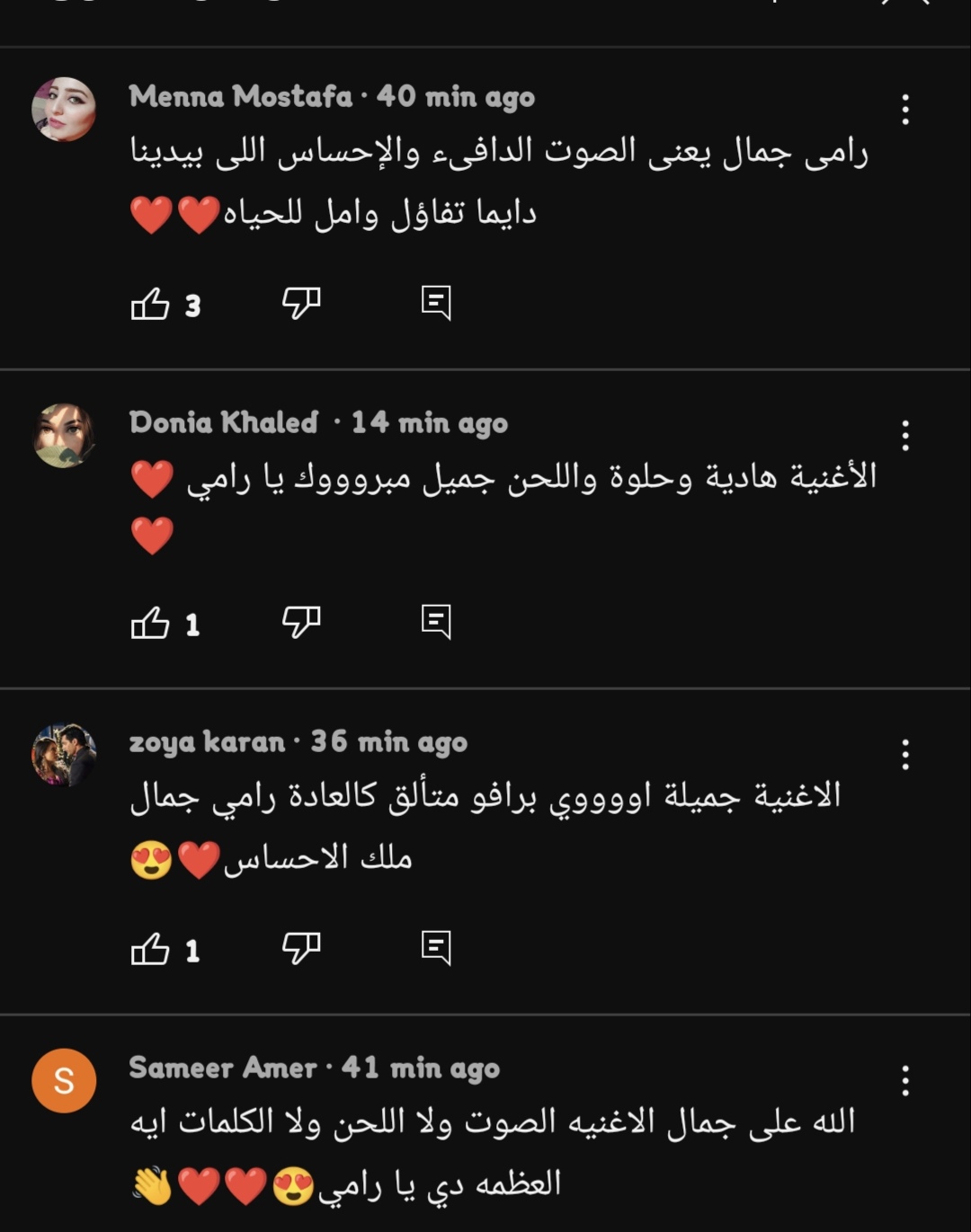Dislike Donia Khaled's comment
971x1232 pixels.
[x=302, y=622]
